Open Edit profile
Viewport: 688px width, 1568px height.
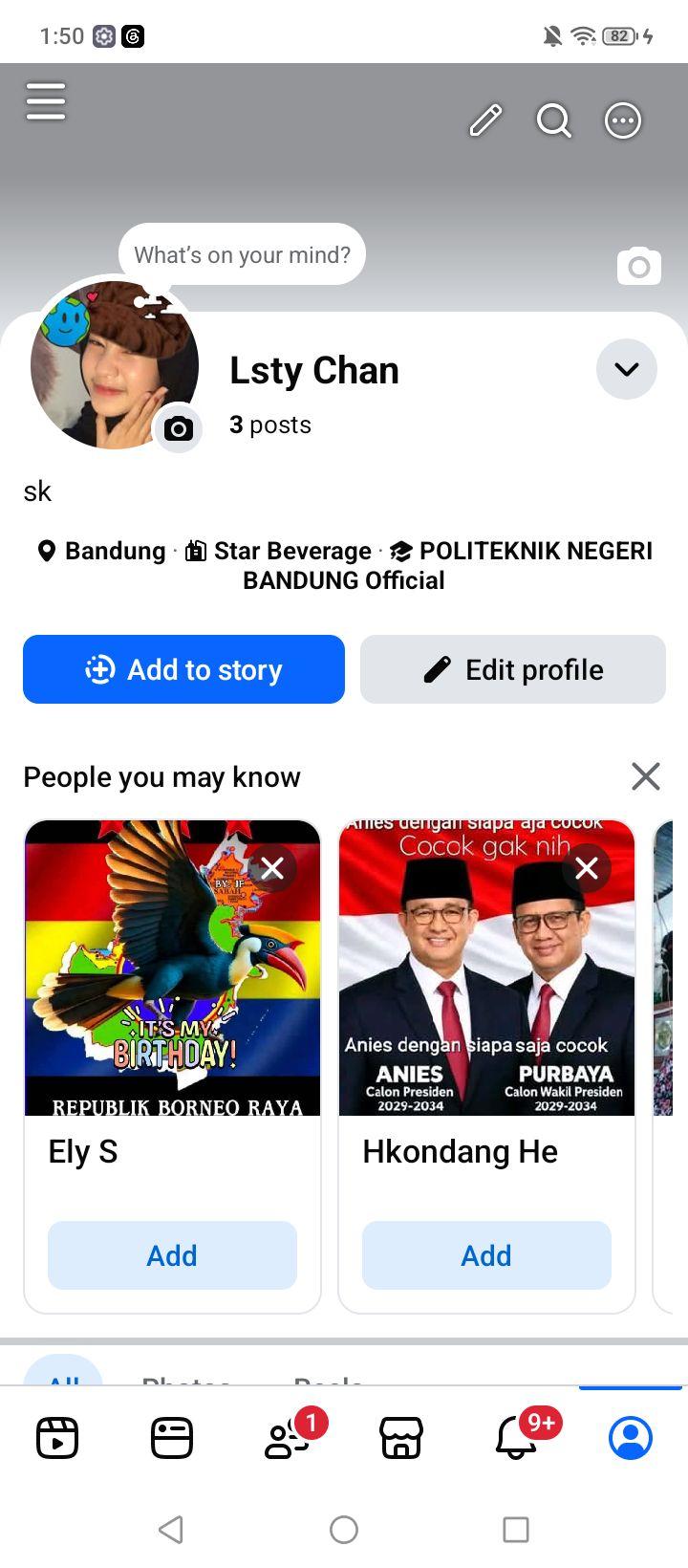pos(513,669)
